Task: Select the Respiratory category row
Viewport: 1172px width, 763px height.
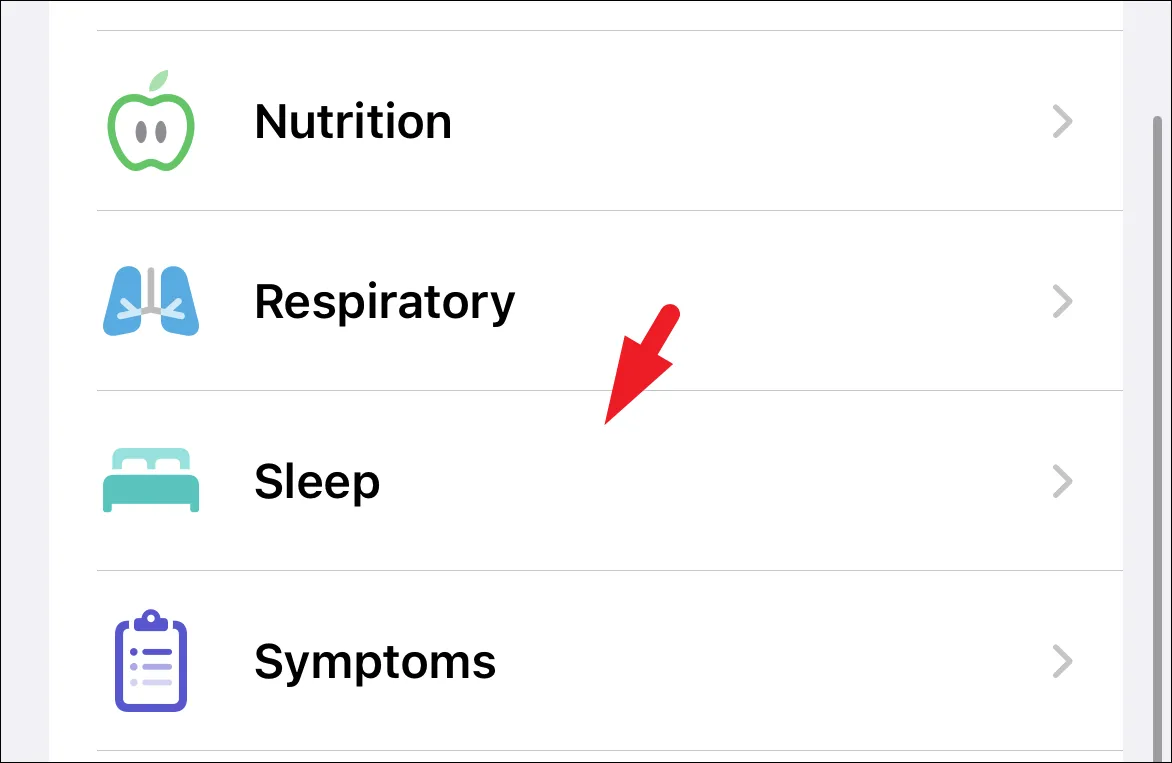Action: (x=385, y=301)
